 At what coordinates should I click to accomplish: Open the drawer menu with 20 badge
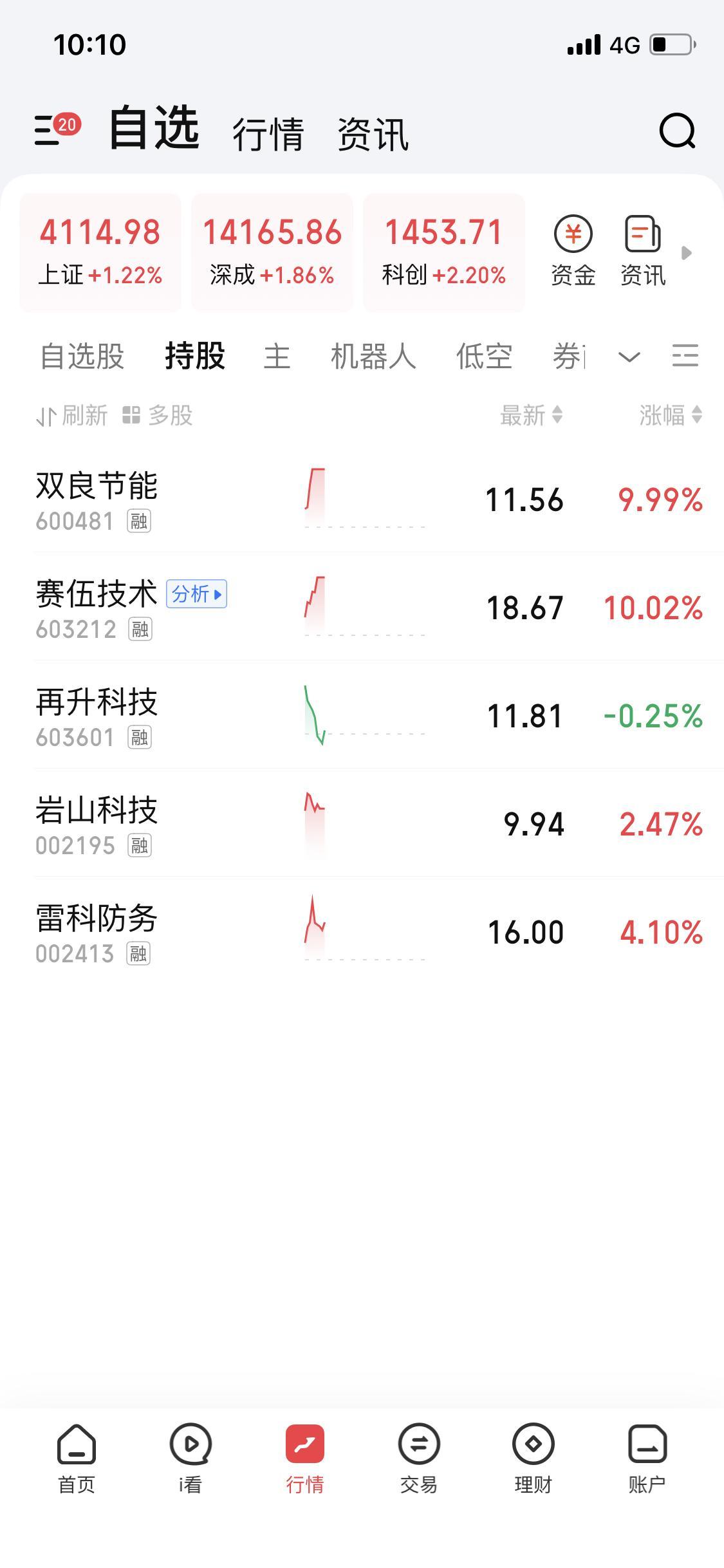pyautogui.click(x=57, y=129)
